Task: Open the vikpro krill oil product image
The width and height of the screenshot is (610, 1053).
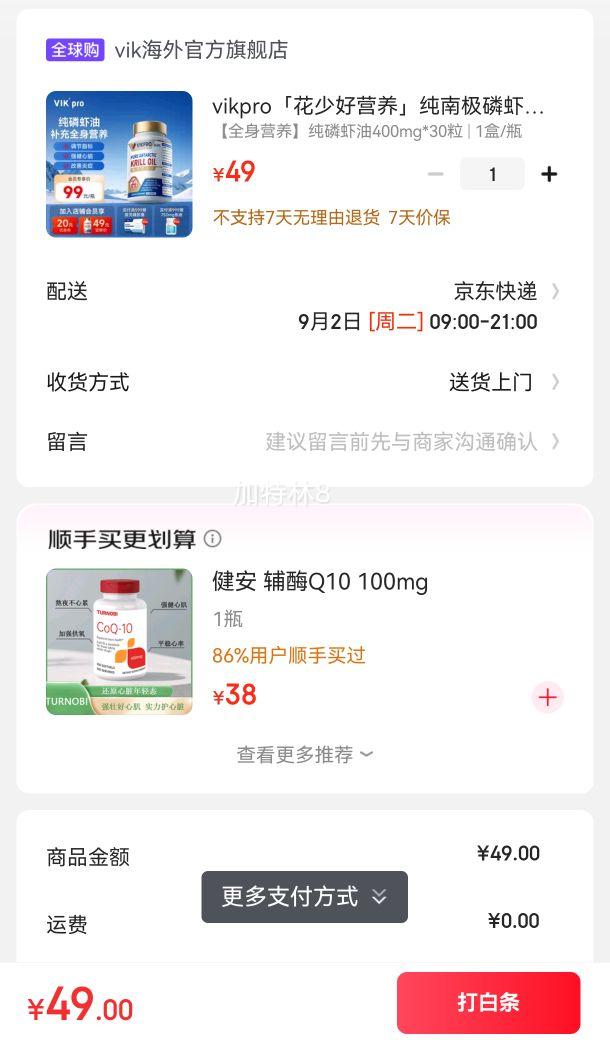Action: click(119, 164)
